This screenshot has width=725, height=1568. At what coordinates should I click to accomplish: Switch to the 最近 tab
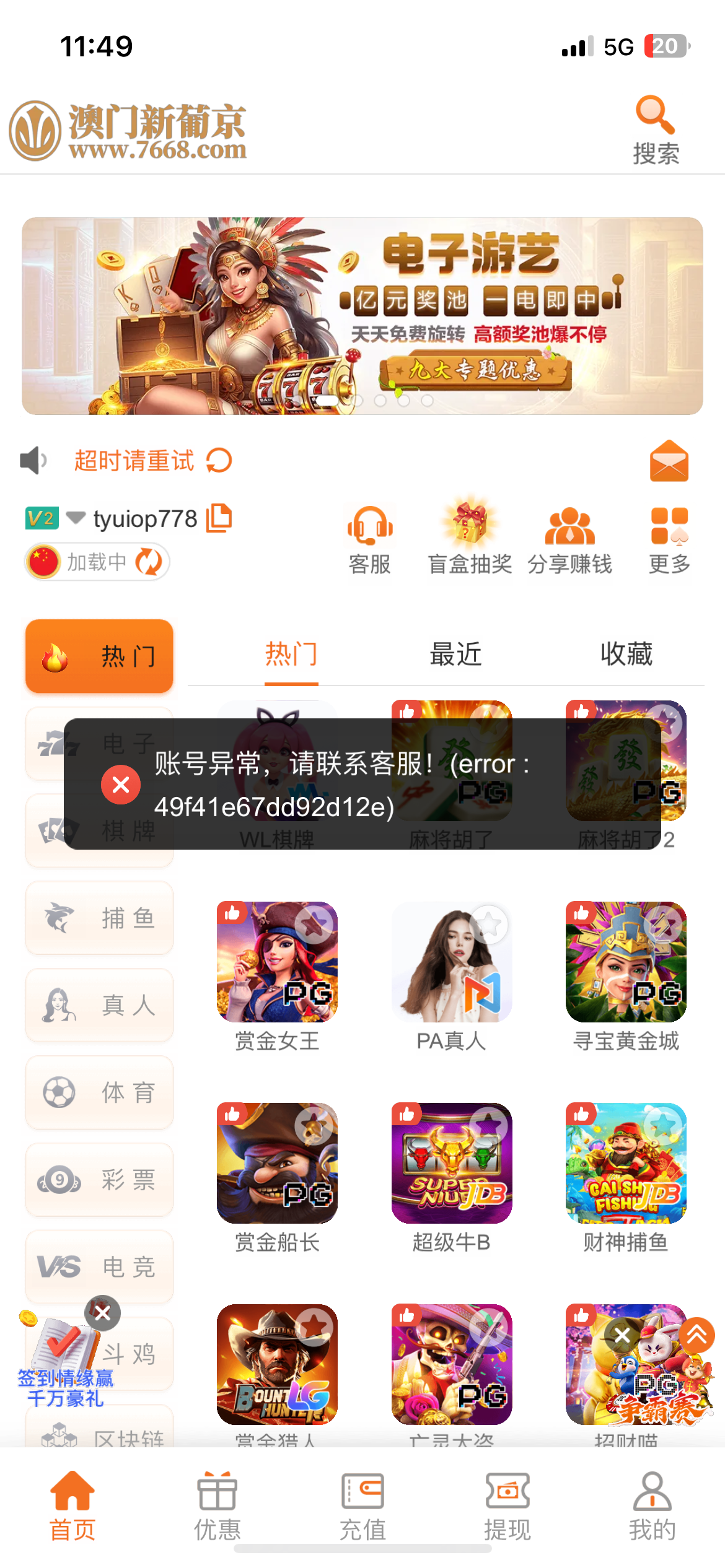(x=455, y=655)
